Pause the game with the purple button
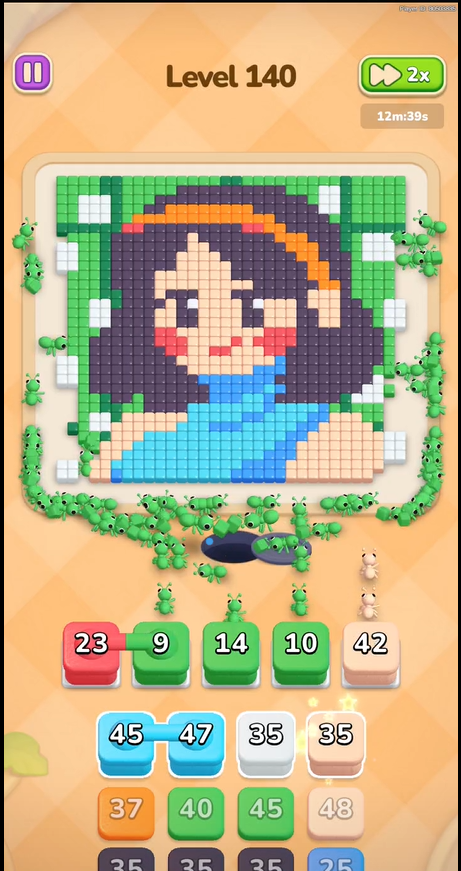This screenshot has height=871, width=461. (32, 73)
